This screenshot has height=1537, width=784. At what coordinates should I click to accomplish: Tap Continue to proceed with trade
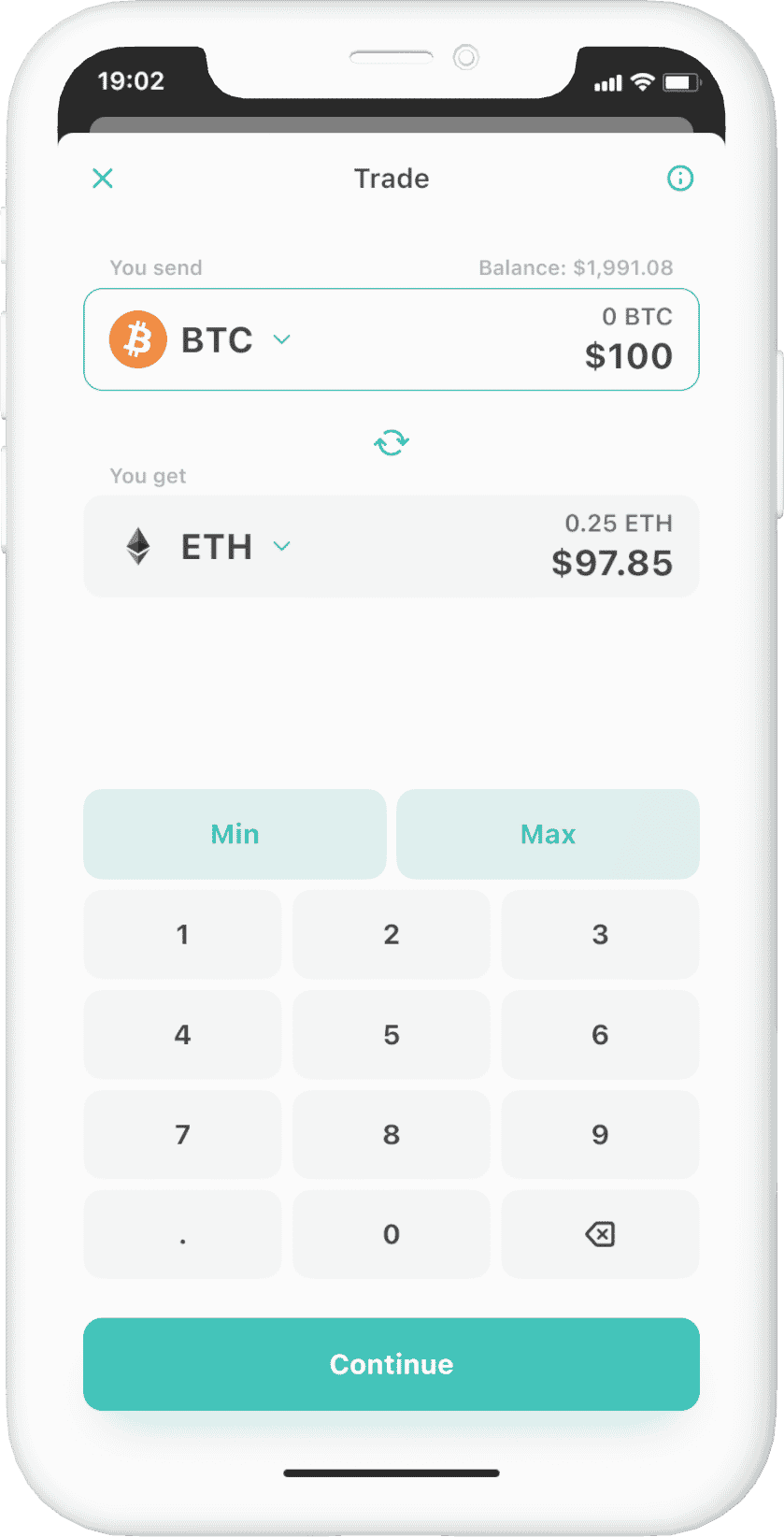pyautogui.click(x=392, y=1364)
